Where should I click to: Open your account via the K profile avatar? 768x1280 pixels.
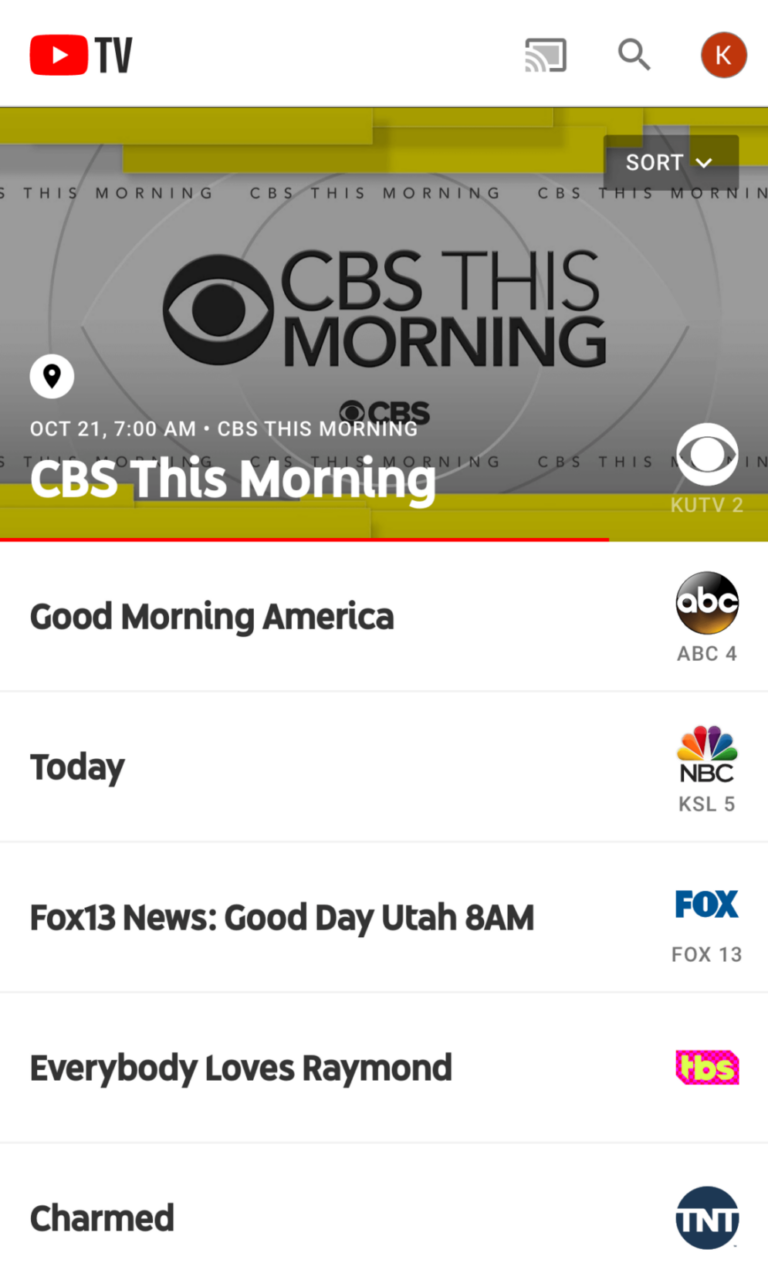click(723, 55)
